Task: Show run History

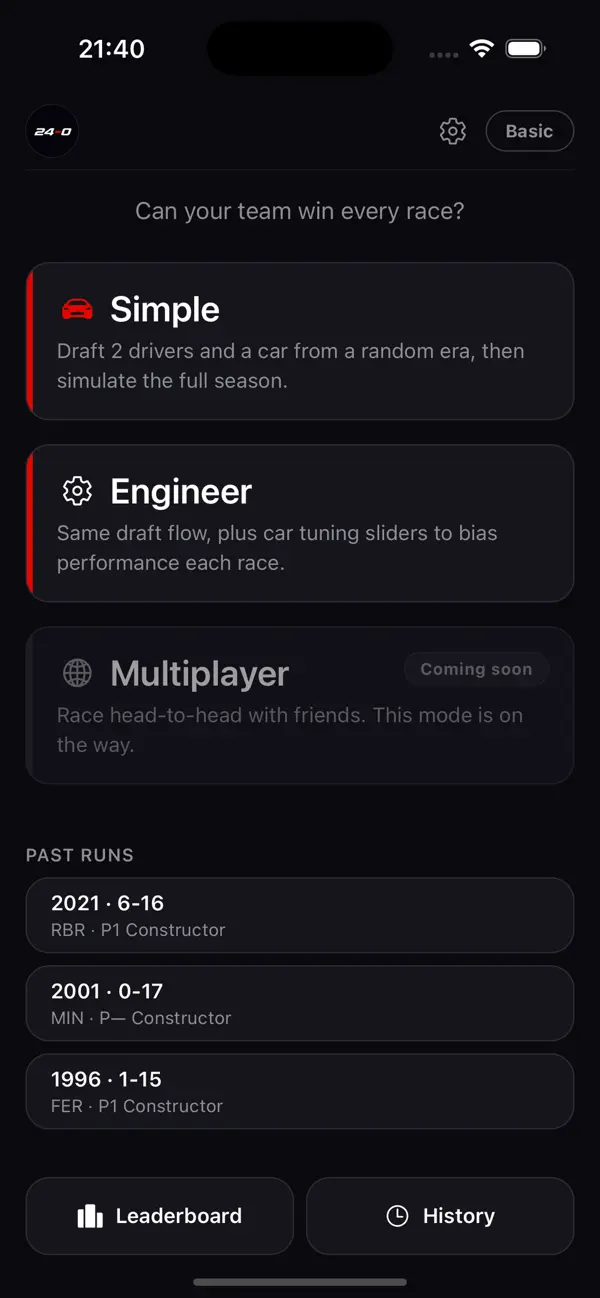Action: [440, 1216]
